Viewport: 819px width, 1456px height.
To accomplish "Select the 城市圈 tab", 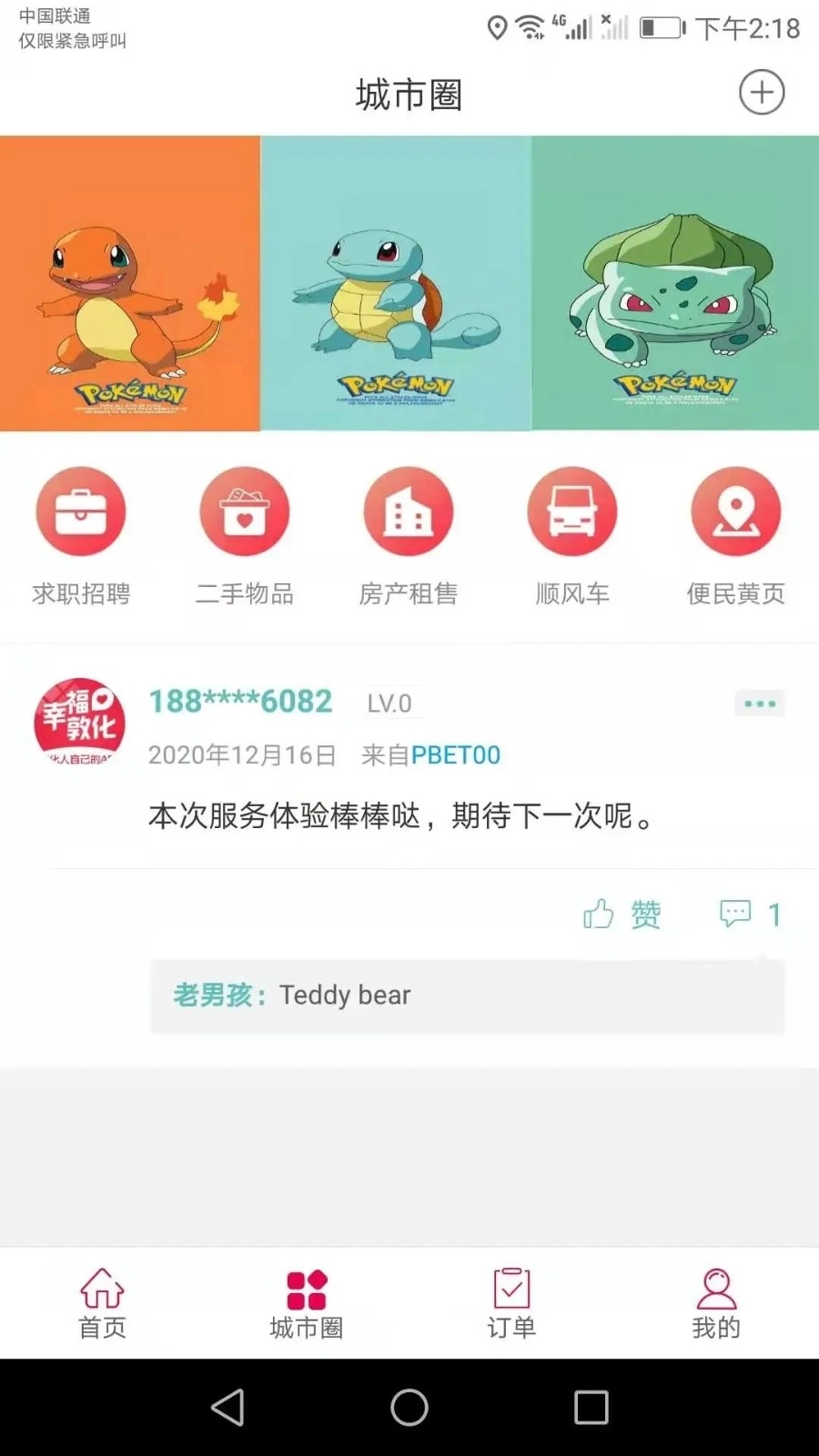I will point(307,1303).
